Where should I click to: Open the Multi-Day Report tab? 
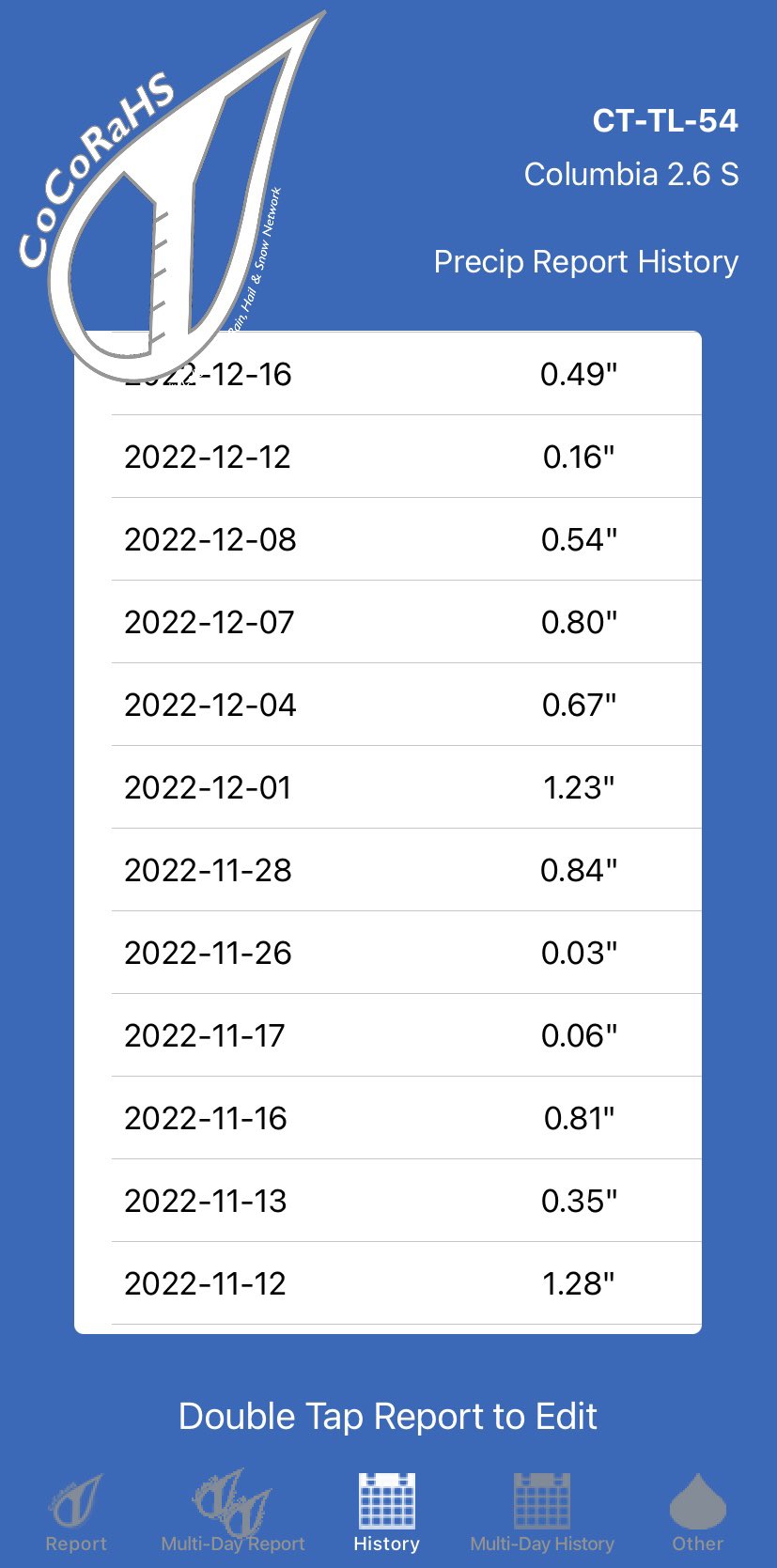click(233, 1513)
